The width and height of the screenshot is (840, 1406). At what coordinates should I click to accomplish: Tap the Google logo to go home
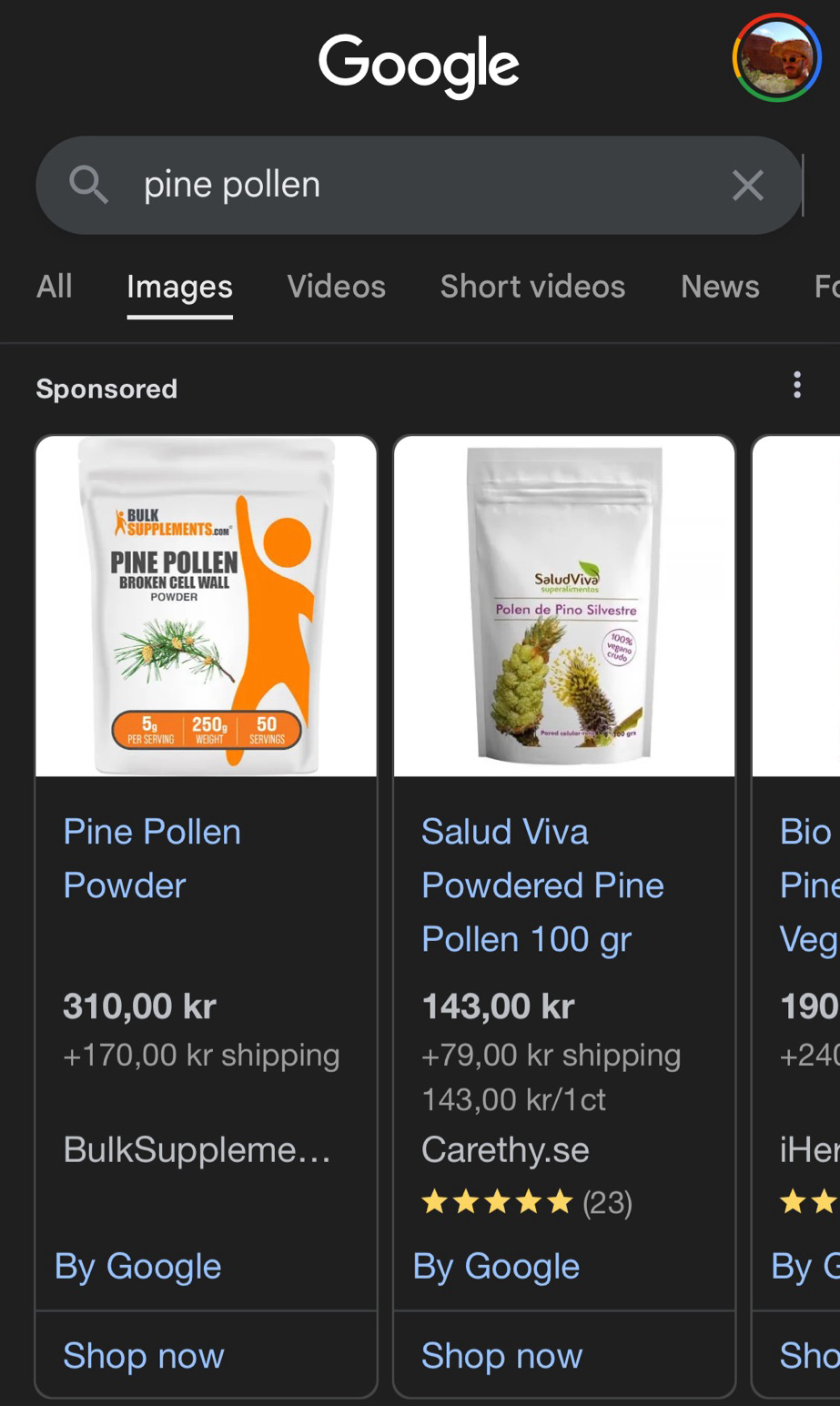pos(419,64)
